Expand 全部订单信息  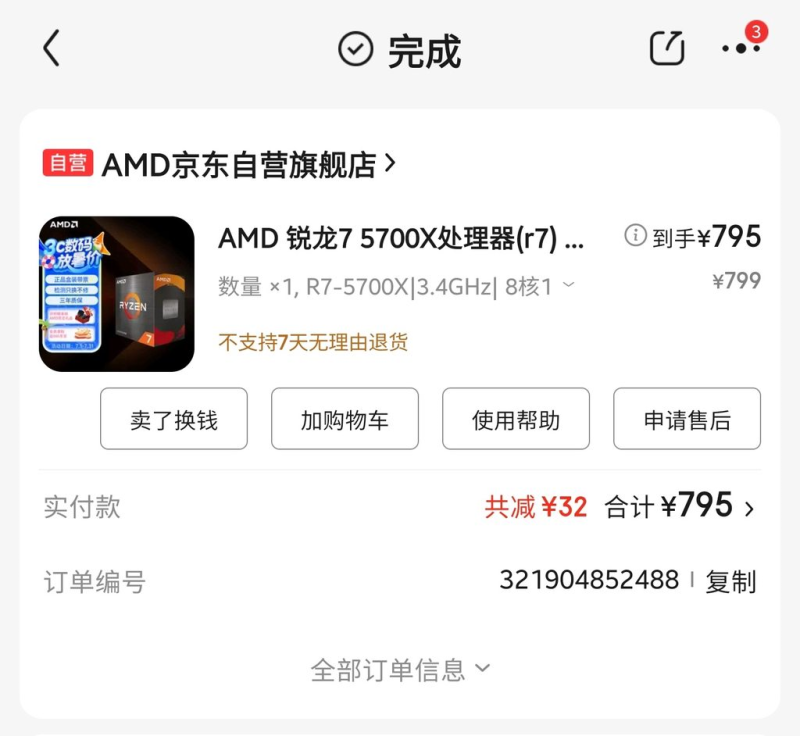pyautogui.click(x=400, y=669)
